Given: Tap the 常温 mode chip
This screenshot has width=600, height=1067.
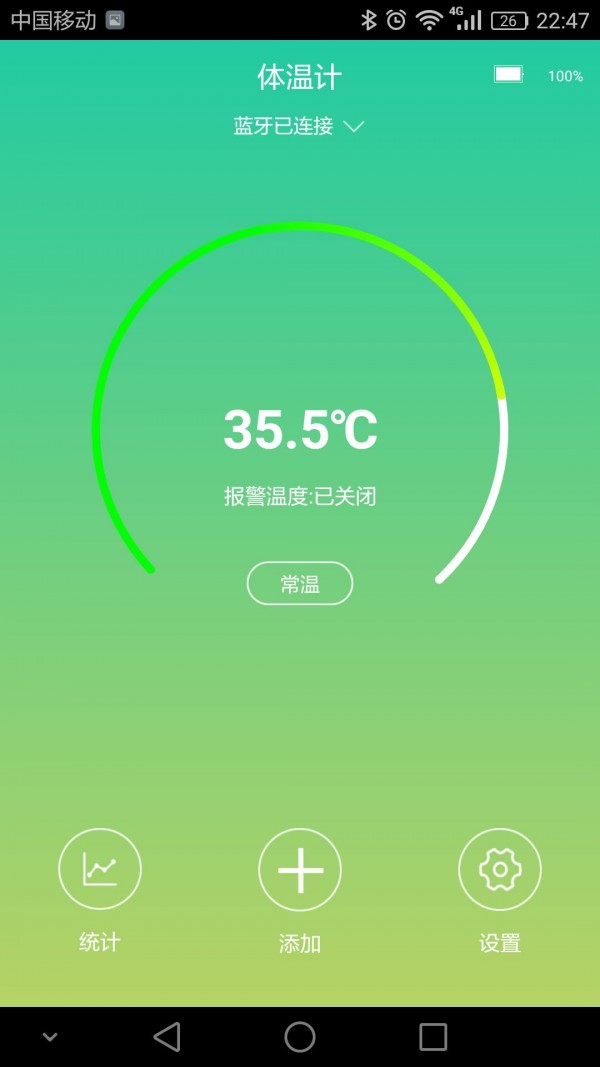Looking at the screenshot, I should [x=300, y=584].
